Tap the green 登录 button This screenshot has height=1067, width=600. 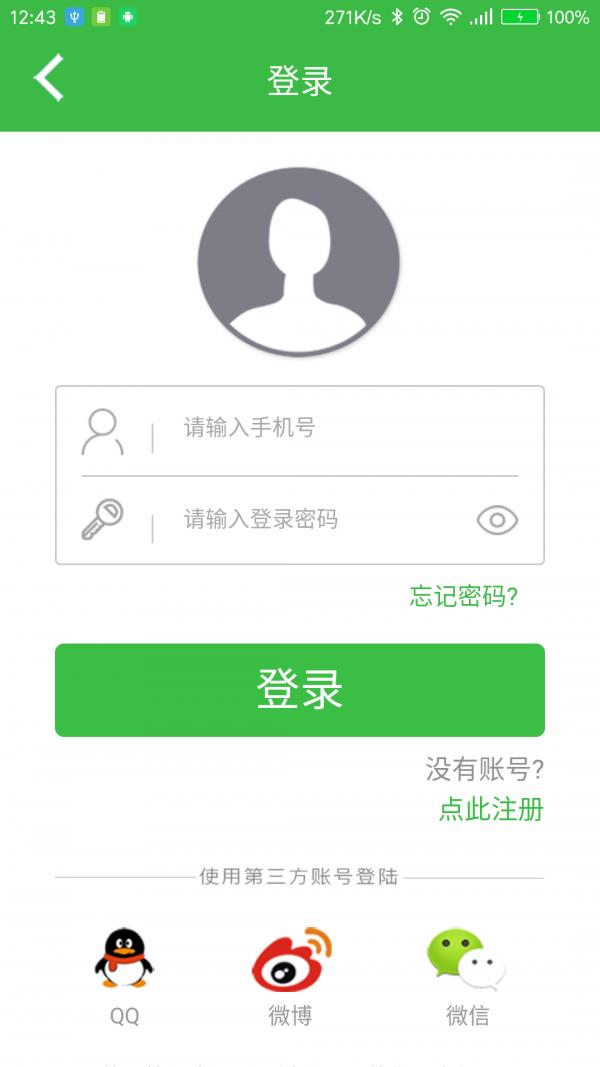(300, 690)
